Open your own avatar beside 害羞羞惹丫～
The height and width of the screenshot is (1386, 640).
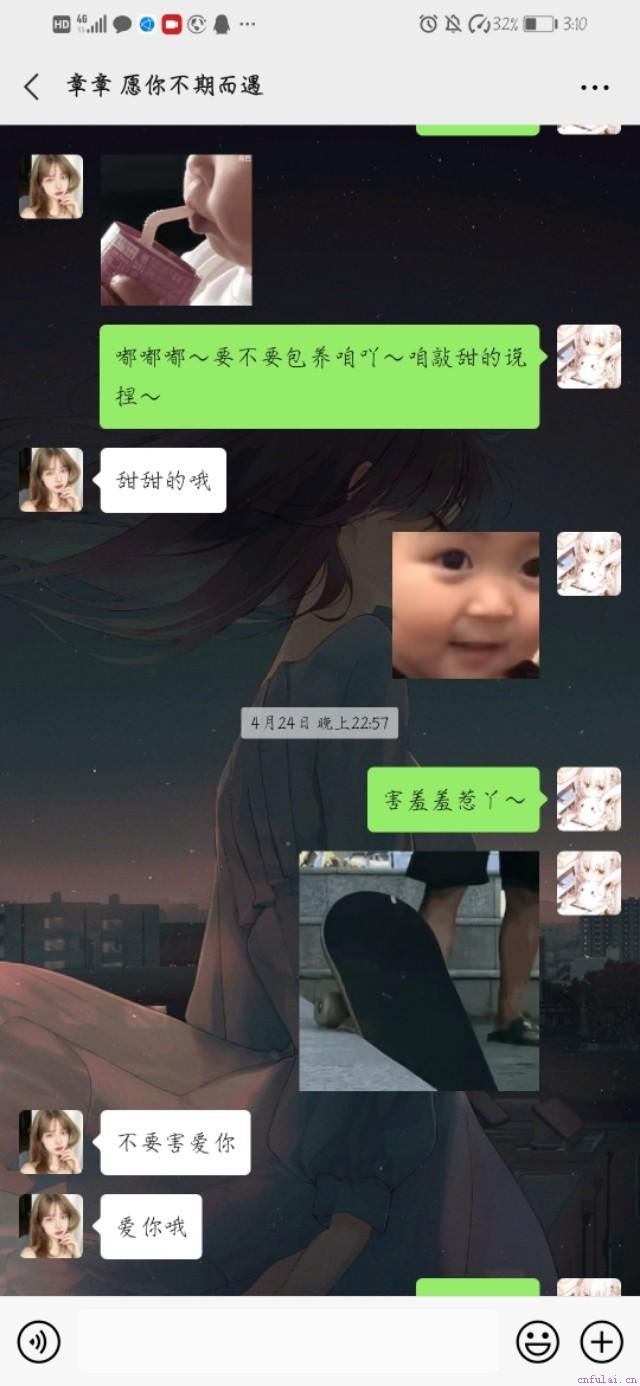[588, 799]
